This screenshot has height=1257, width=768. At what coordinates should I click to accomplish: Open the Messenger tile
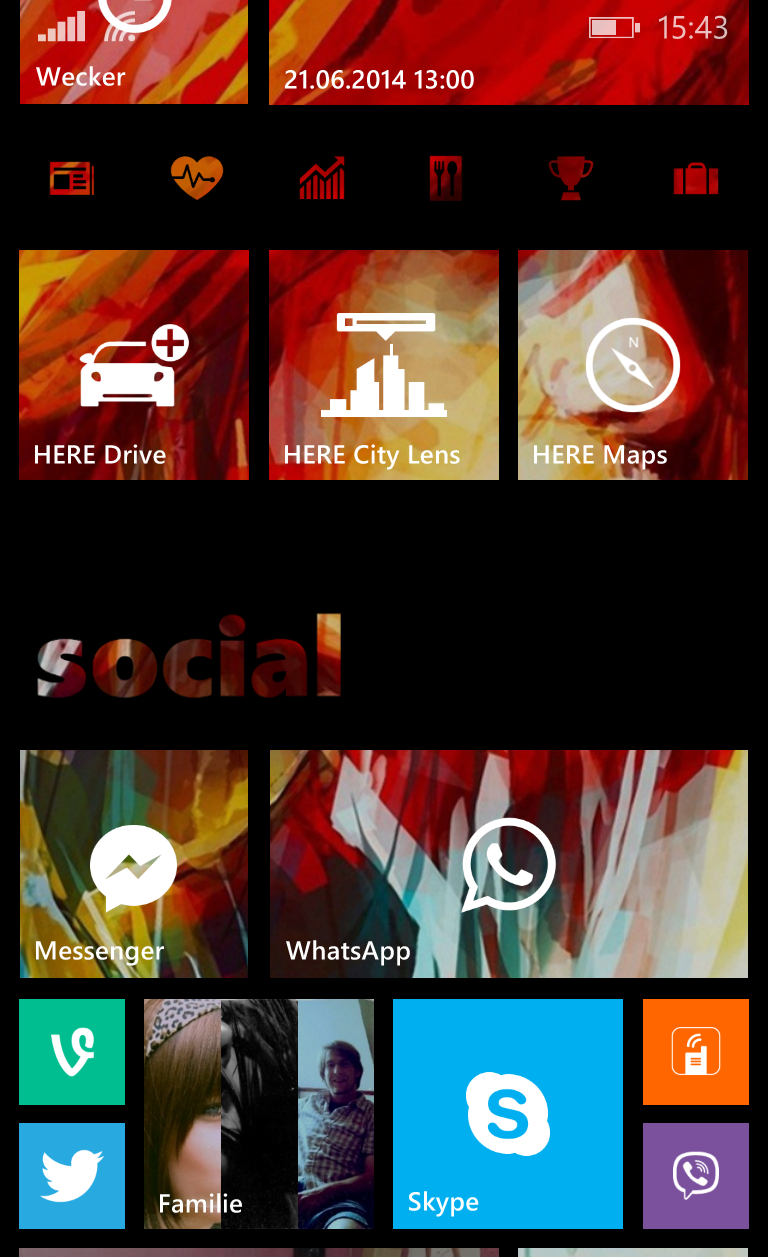(134, 864)
